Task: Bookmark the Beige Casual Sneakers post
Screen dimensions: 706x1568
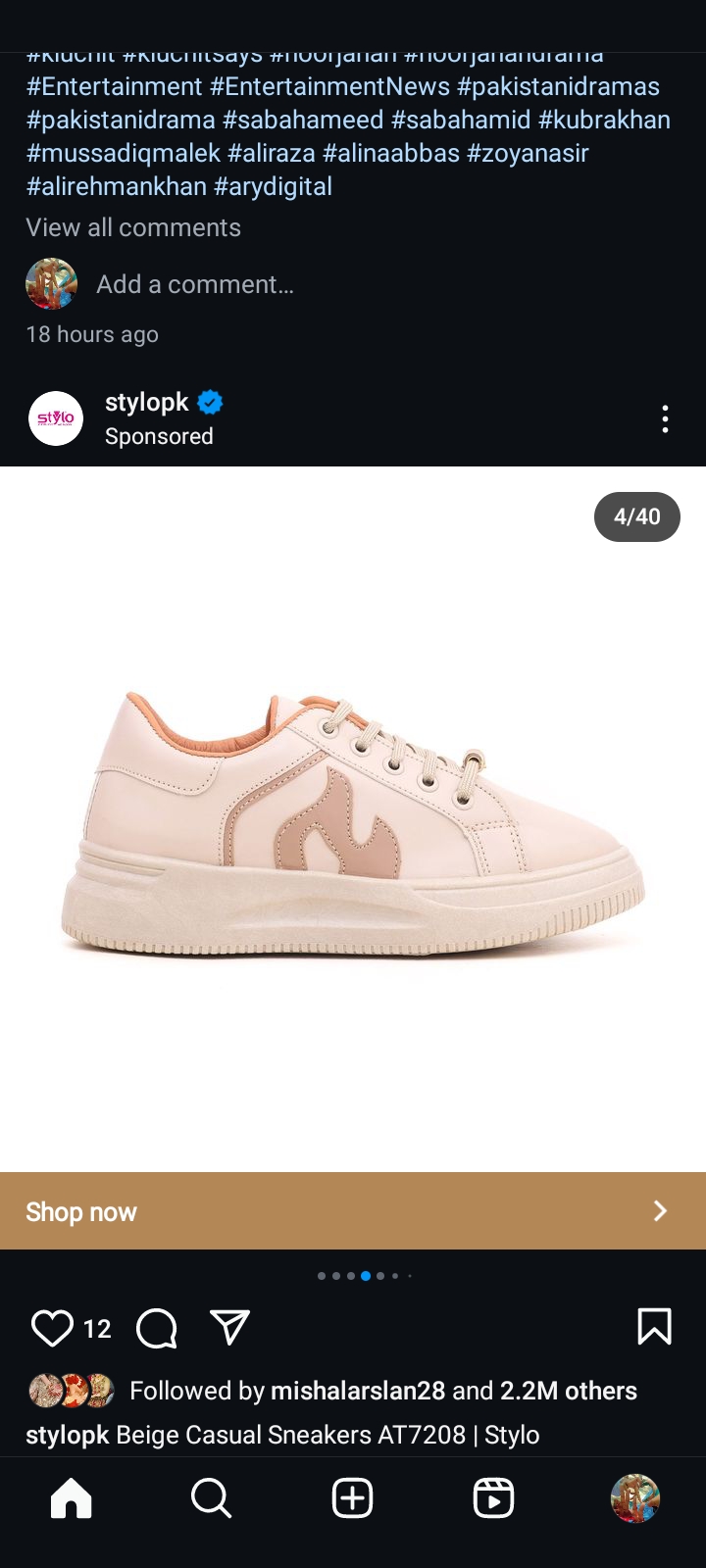Action: click(x=654, y=1327)
